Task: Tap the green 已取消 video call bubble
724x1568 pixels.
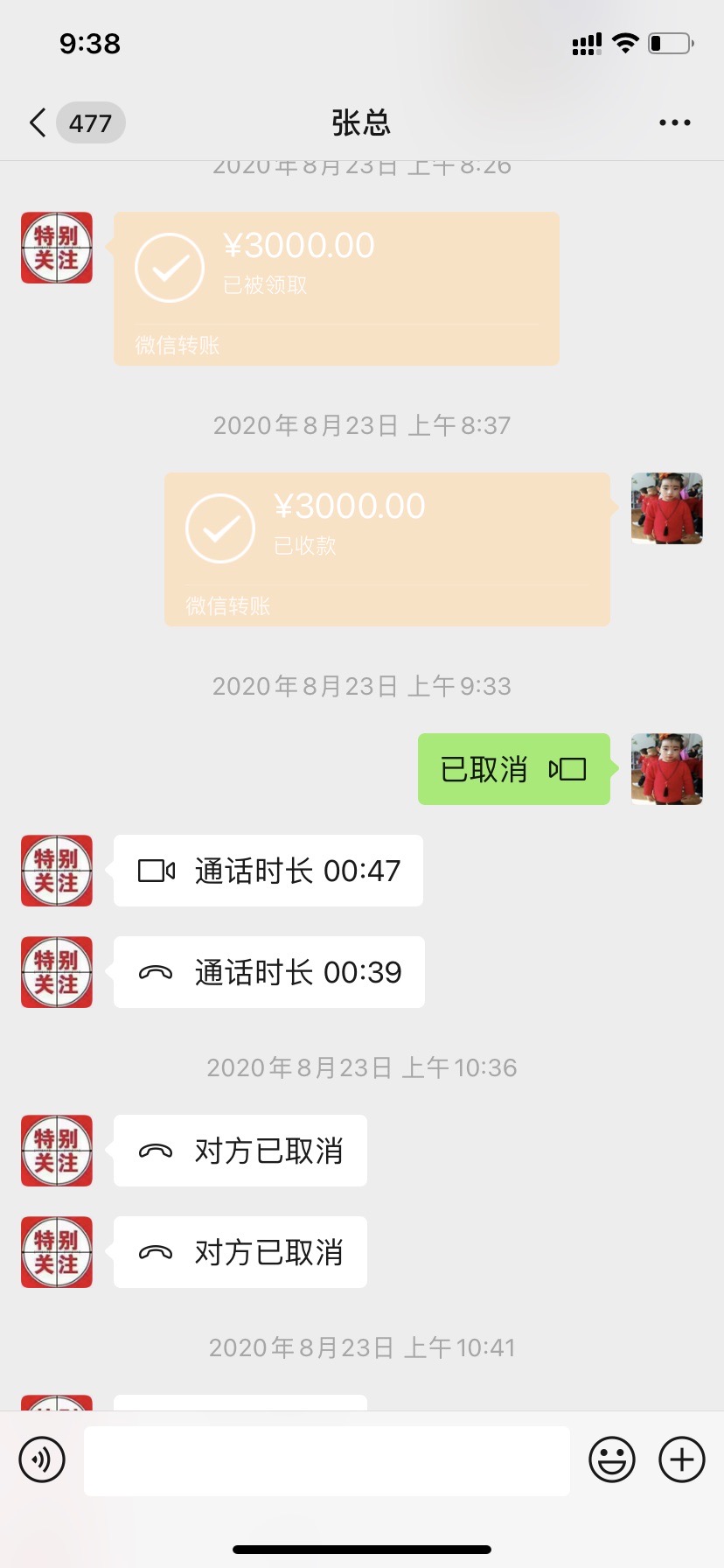Action: click(513, 769)
